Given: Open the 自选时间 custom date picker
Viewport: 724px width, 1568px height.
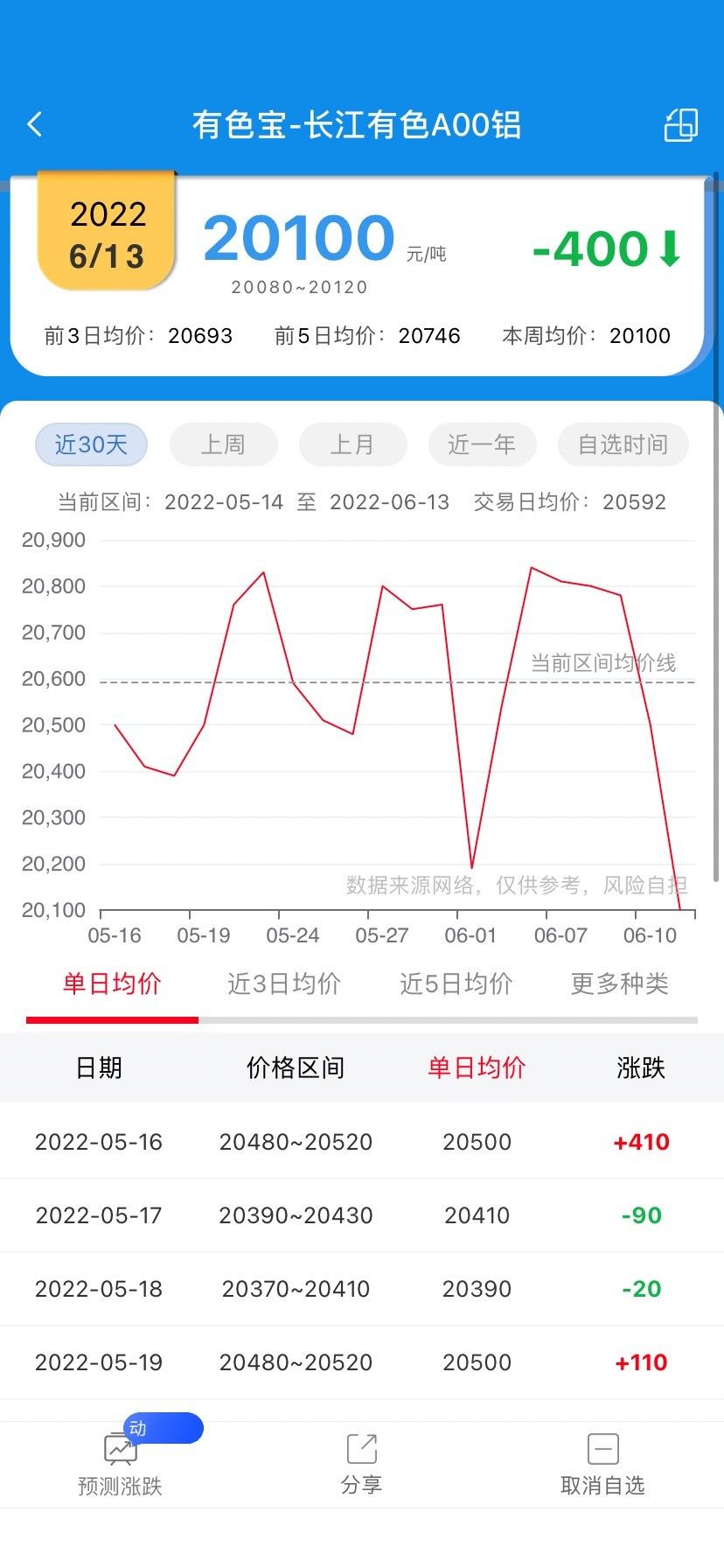Looking at the screenshot, I should [x=623, y=444].
